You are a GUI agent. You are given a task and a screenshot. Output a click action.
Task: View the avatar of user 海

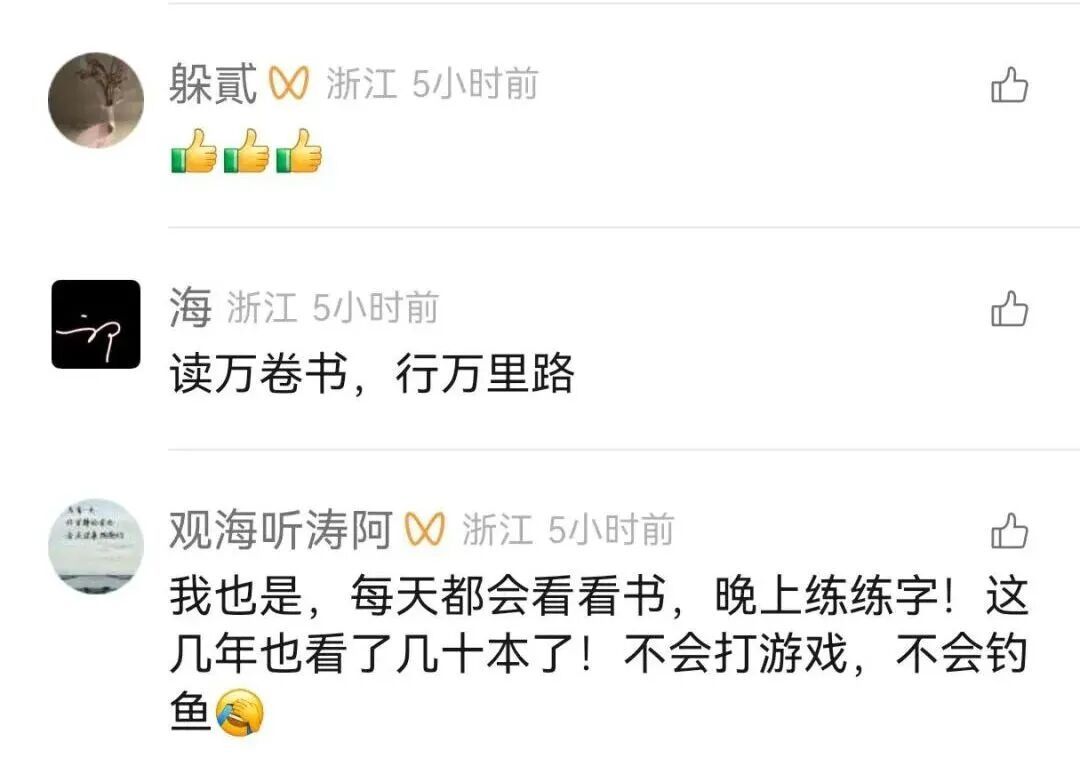[x=96, y=324]
